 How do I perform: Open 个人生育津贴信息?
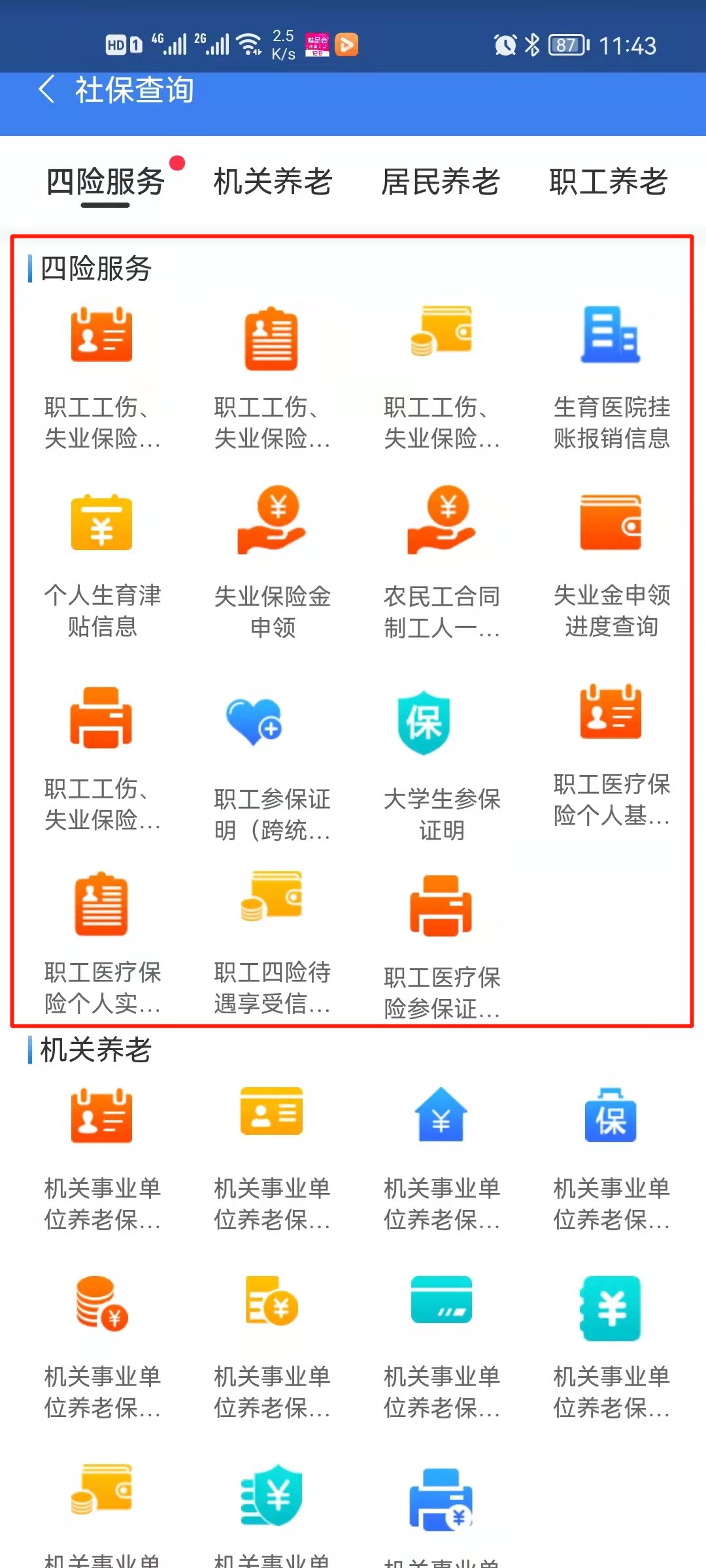click(x=102, y=565)
